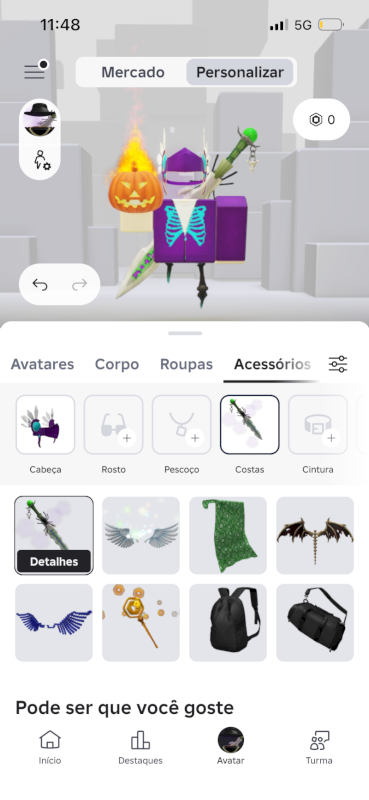Add a Pescoço accessory
Screen dimensions: 369x800
tap(182, 424)
